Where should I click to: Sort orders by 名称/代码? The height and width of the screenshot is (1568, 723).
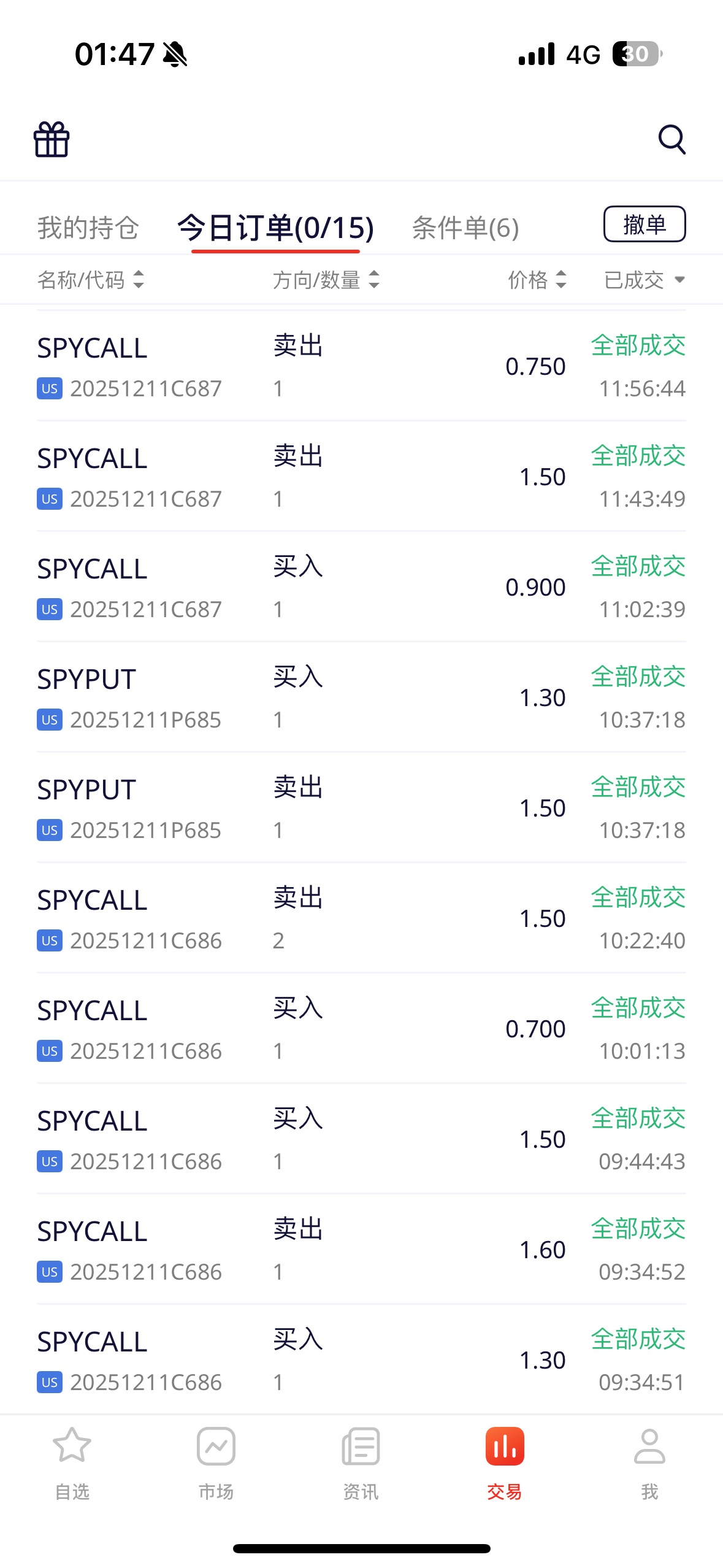90,280
